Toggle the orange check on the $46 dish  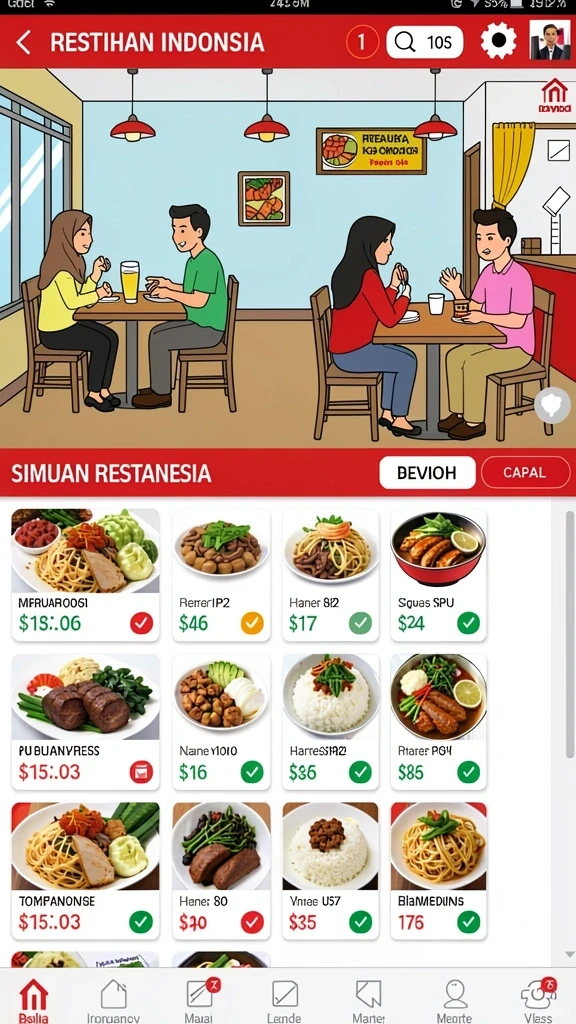252,623
